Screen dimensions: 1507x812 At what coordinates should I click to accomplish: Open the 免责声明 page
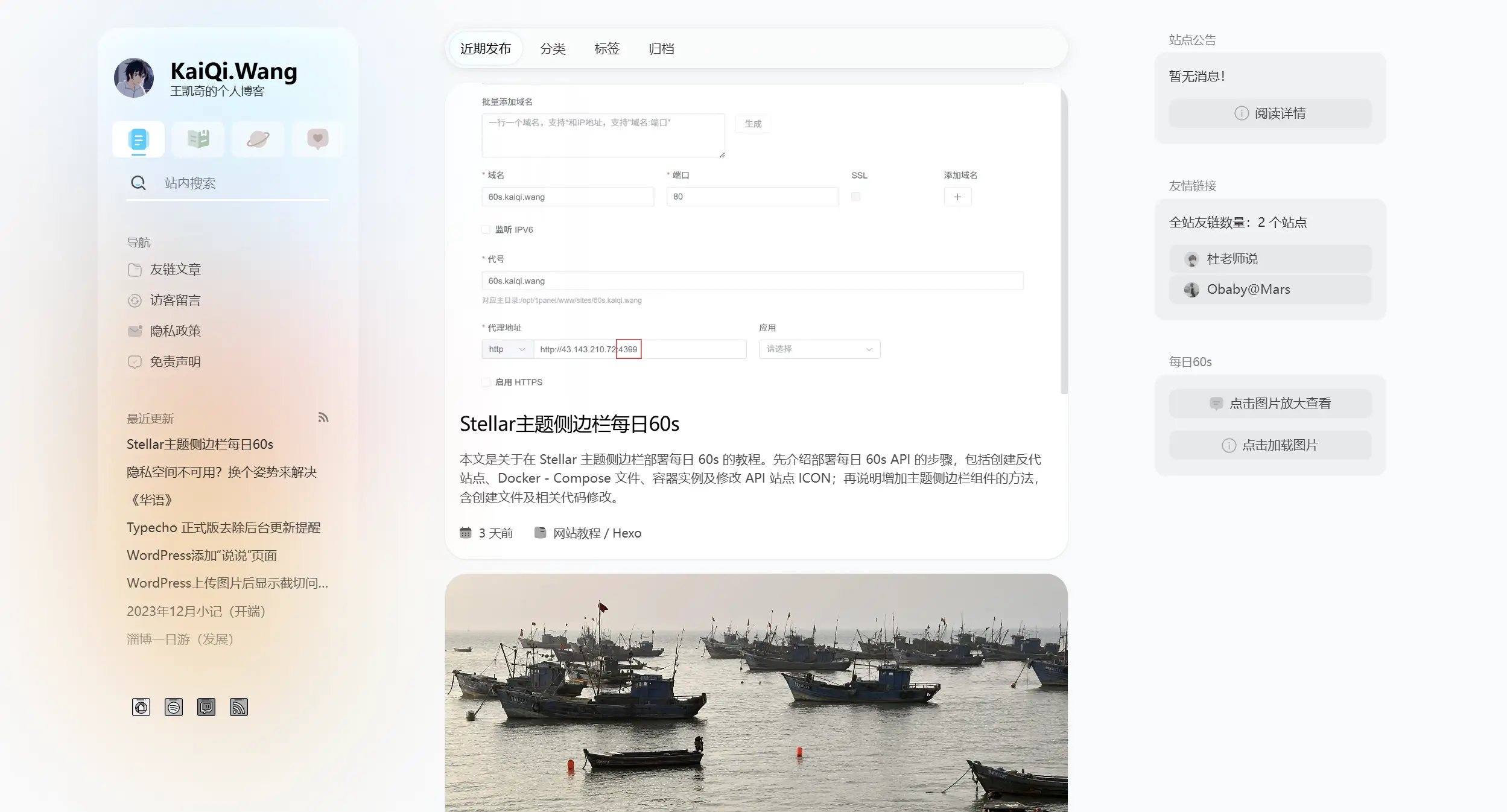click(x=174, y=362)
